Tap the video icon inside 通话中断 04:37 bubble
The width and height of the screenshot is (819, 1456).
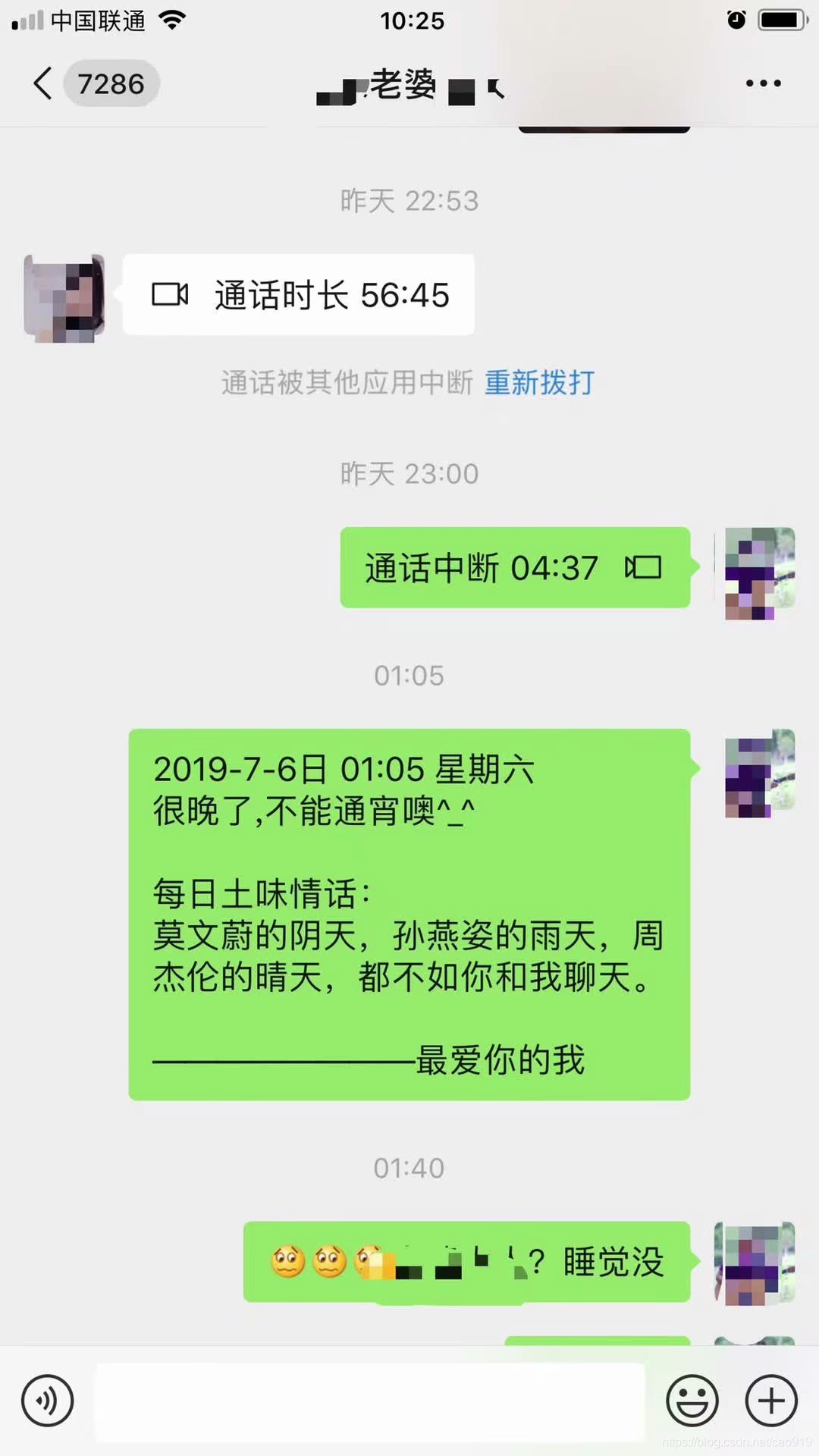pyautogui.click(x=644, y=567)
